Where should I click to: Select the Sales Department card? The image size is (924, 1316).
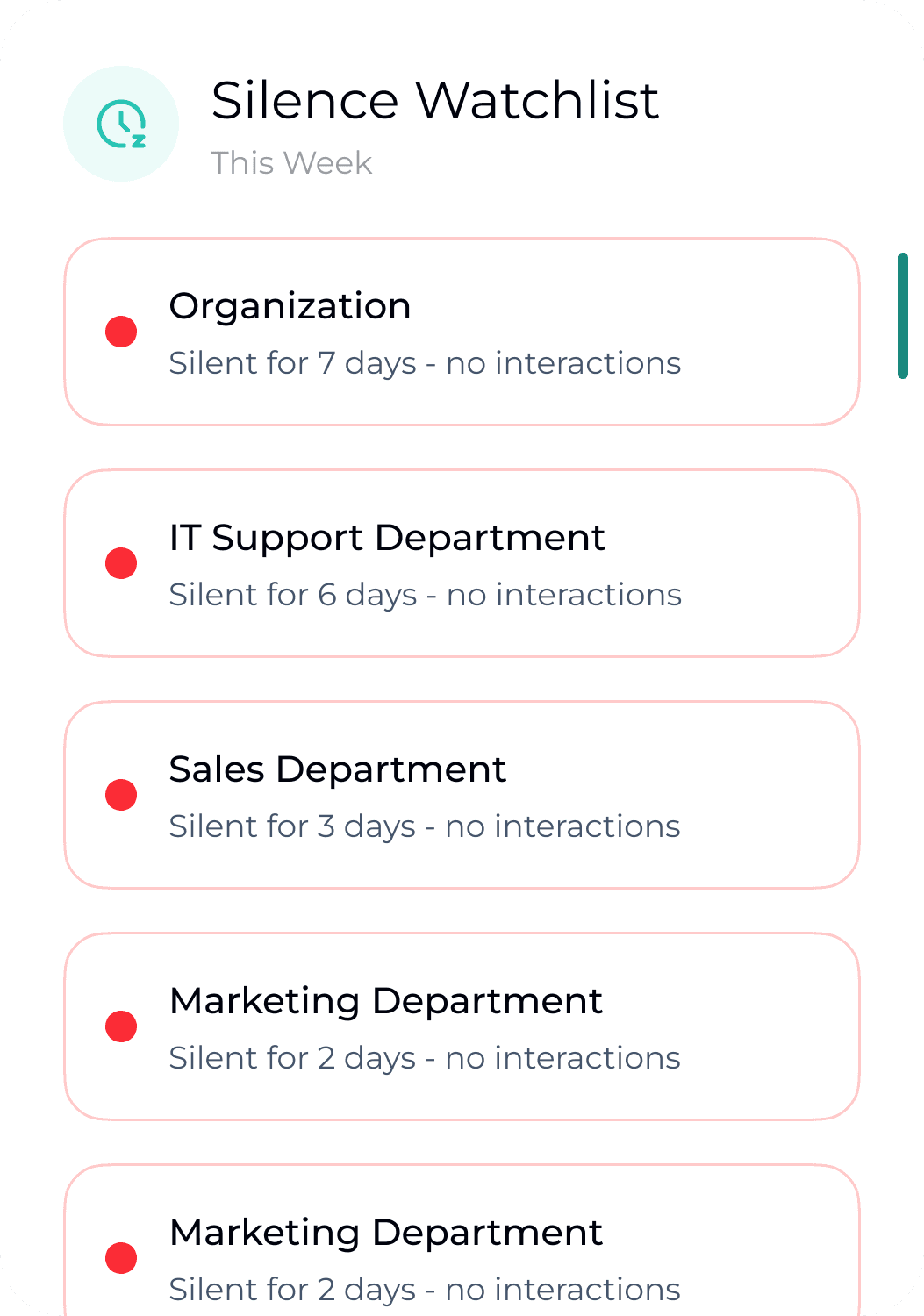click(462, 796)
